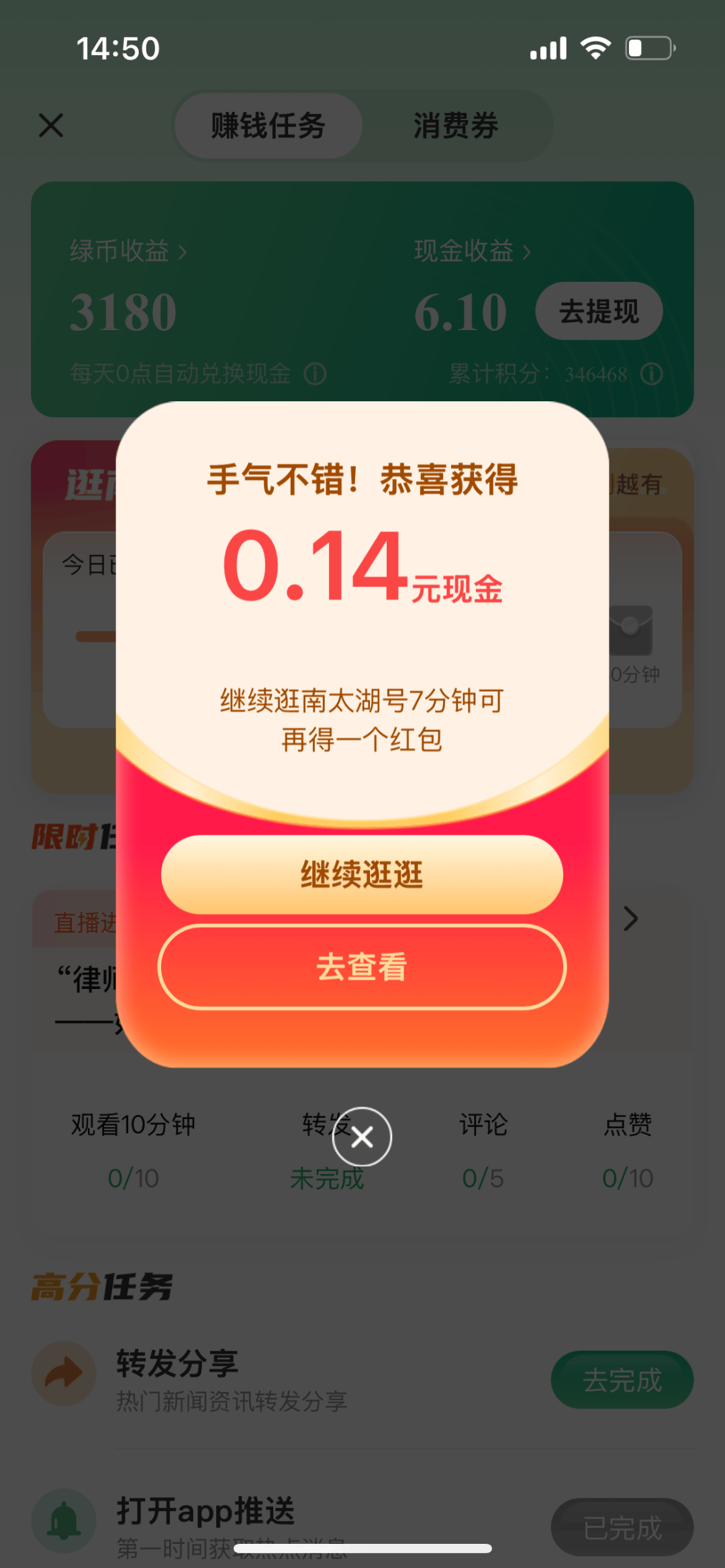Tap 继续逛逛 to keep browsing
This screenshot has width=725, height=1568.
pos(362,874)
